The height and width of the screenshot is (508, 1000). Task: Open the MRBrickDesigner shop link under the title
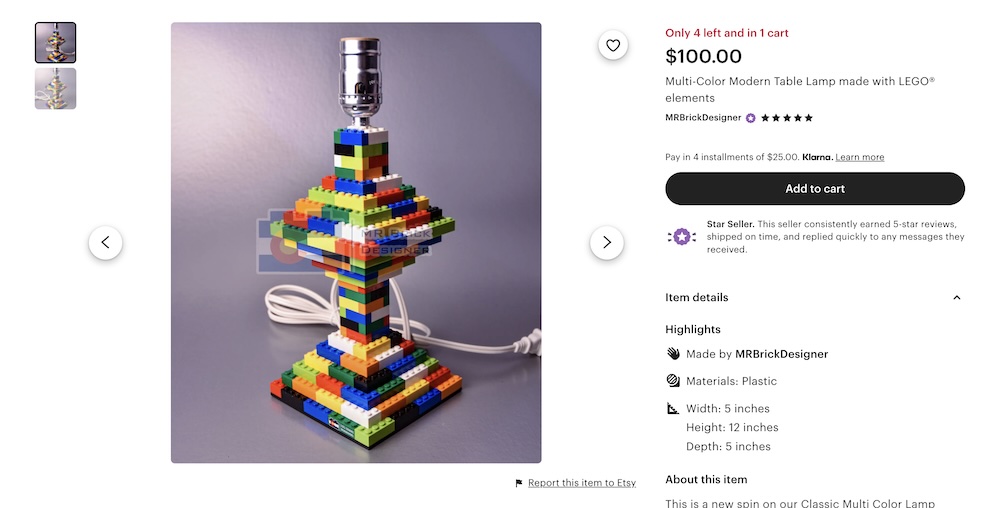[x=703, y=118]
